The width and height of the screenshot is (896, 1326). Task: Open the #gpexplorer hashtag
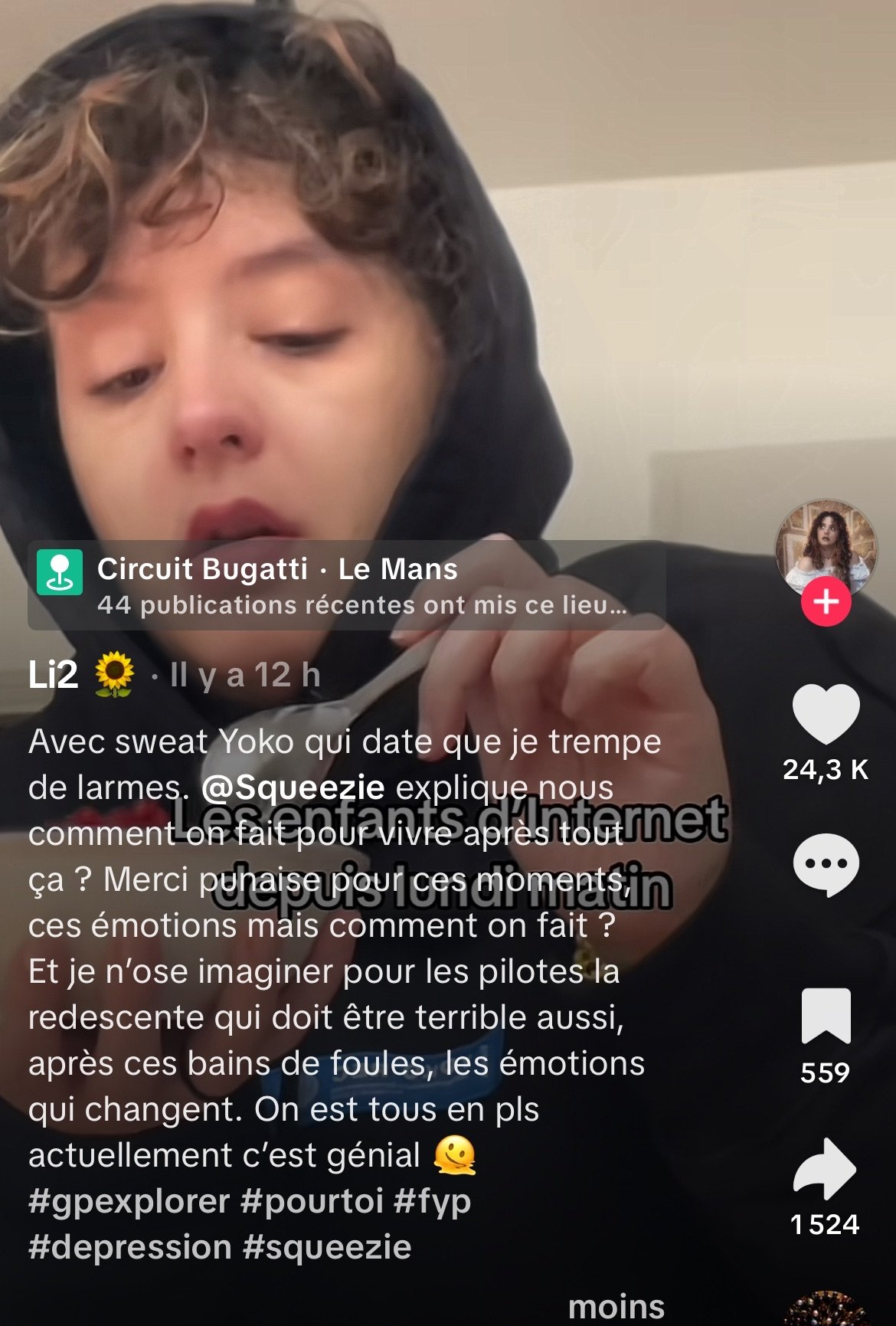129,1201
